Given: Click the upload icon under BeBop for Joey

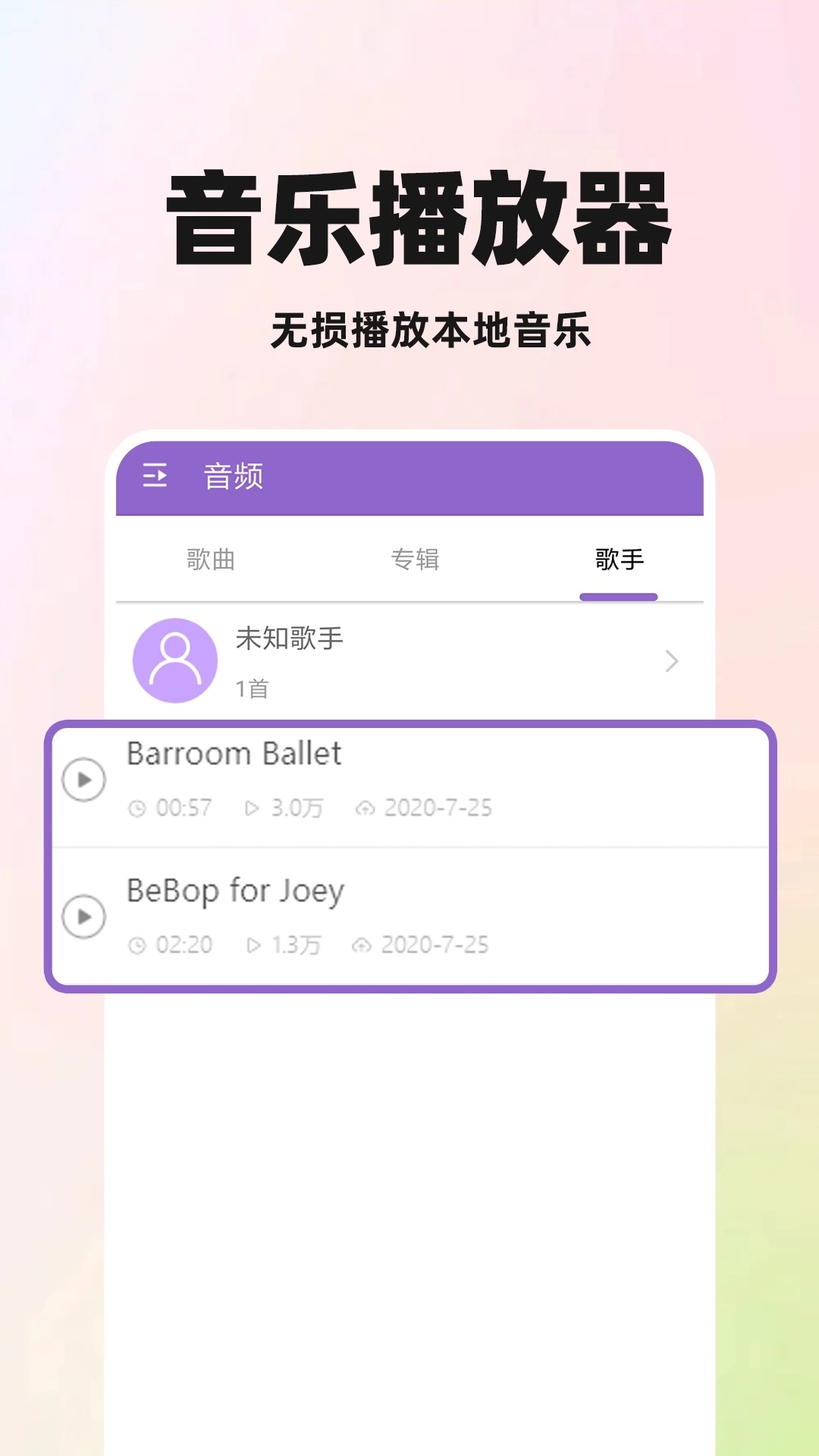Looking at the screenshot, I should (366, 945).
